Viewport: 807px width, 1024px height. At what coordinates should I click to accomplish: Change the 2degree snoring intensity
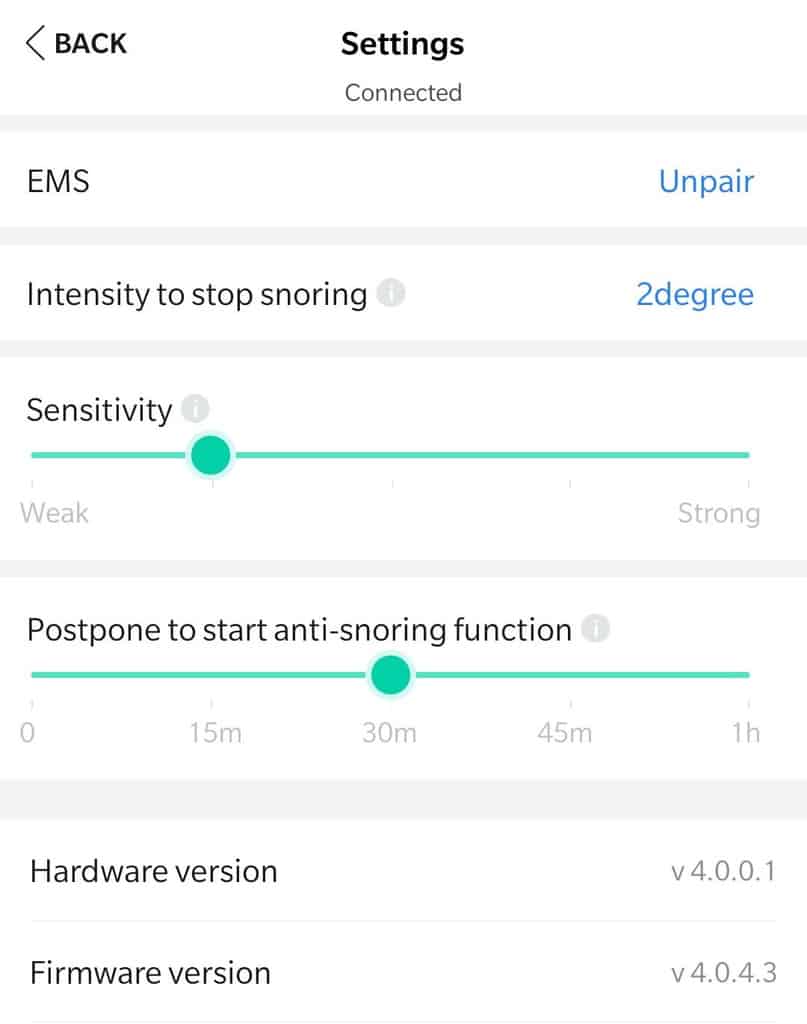(x=694, y=295)
